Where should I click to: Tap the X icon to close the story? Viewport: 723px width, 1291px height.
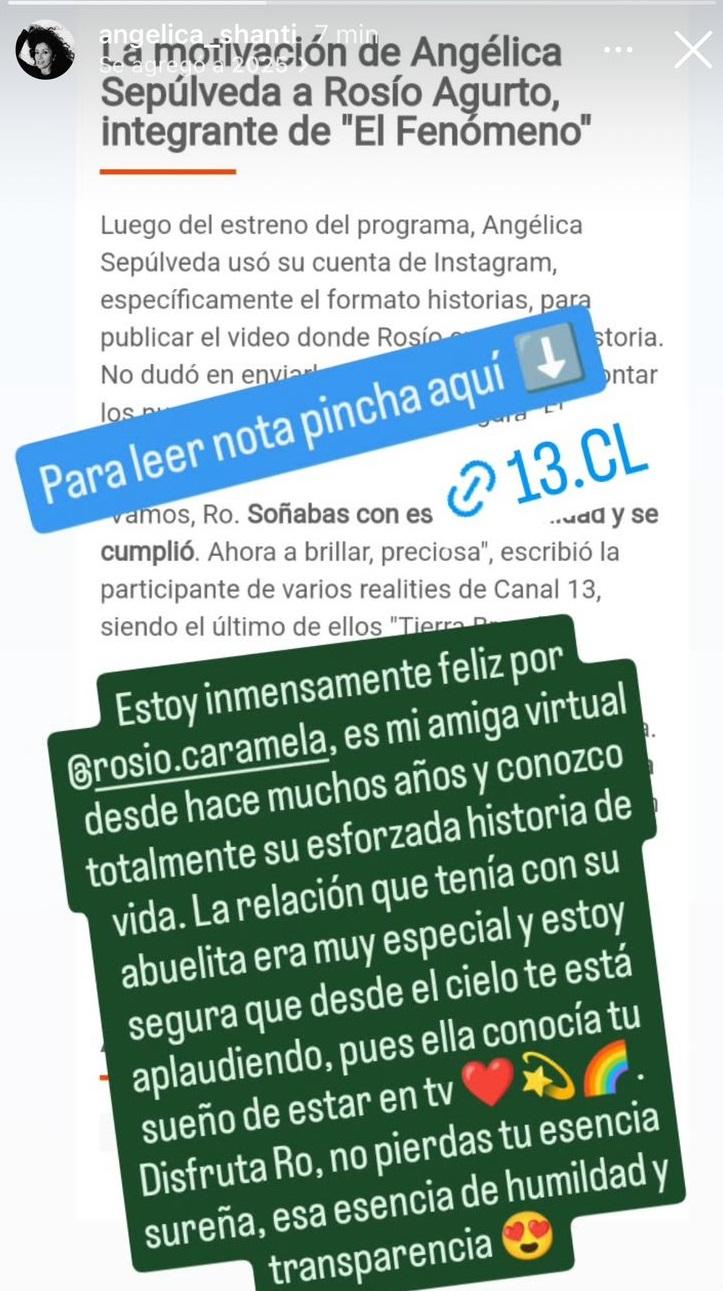(x=691, y=49)
